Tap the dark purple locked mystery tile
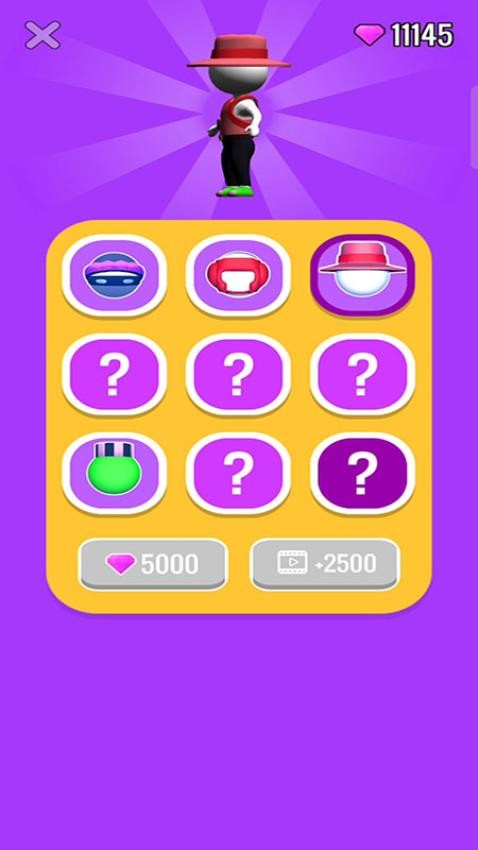The height and width of the screenshot is (850, 478). click(x=363, y=473)
